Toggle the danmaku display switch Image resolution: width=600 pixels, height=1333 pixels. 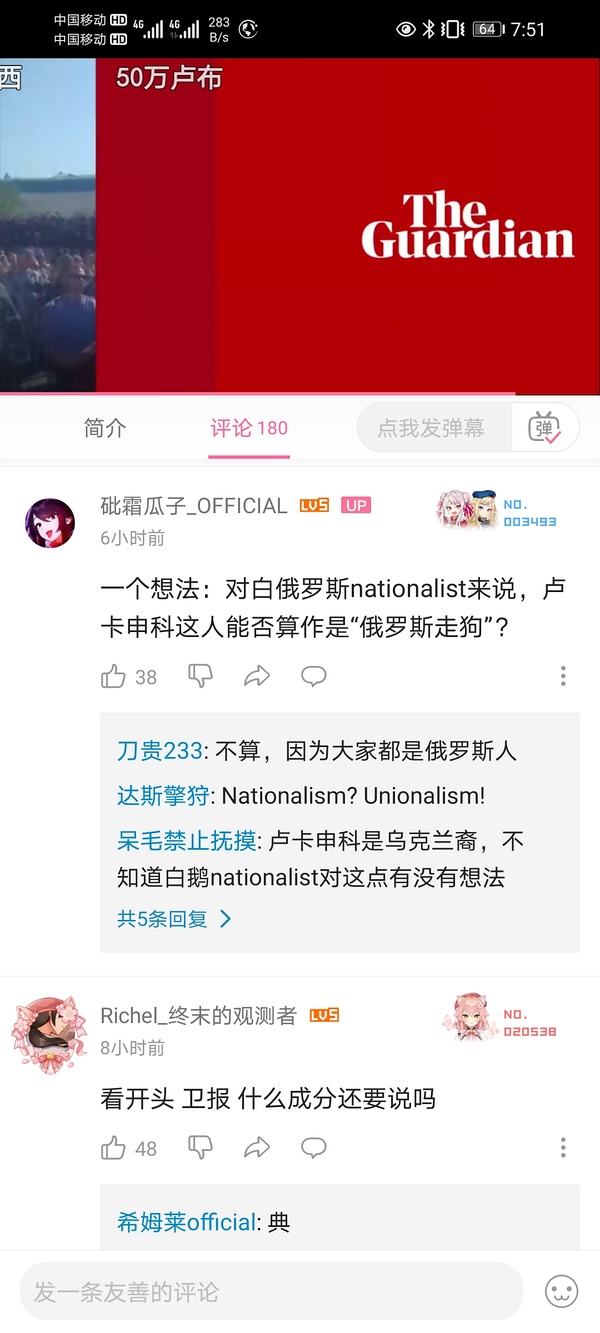pos(545,428)
